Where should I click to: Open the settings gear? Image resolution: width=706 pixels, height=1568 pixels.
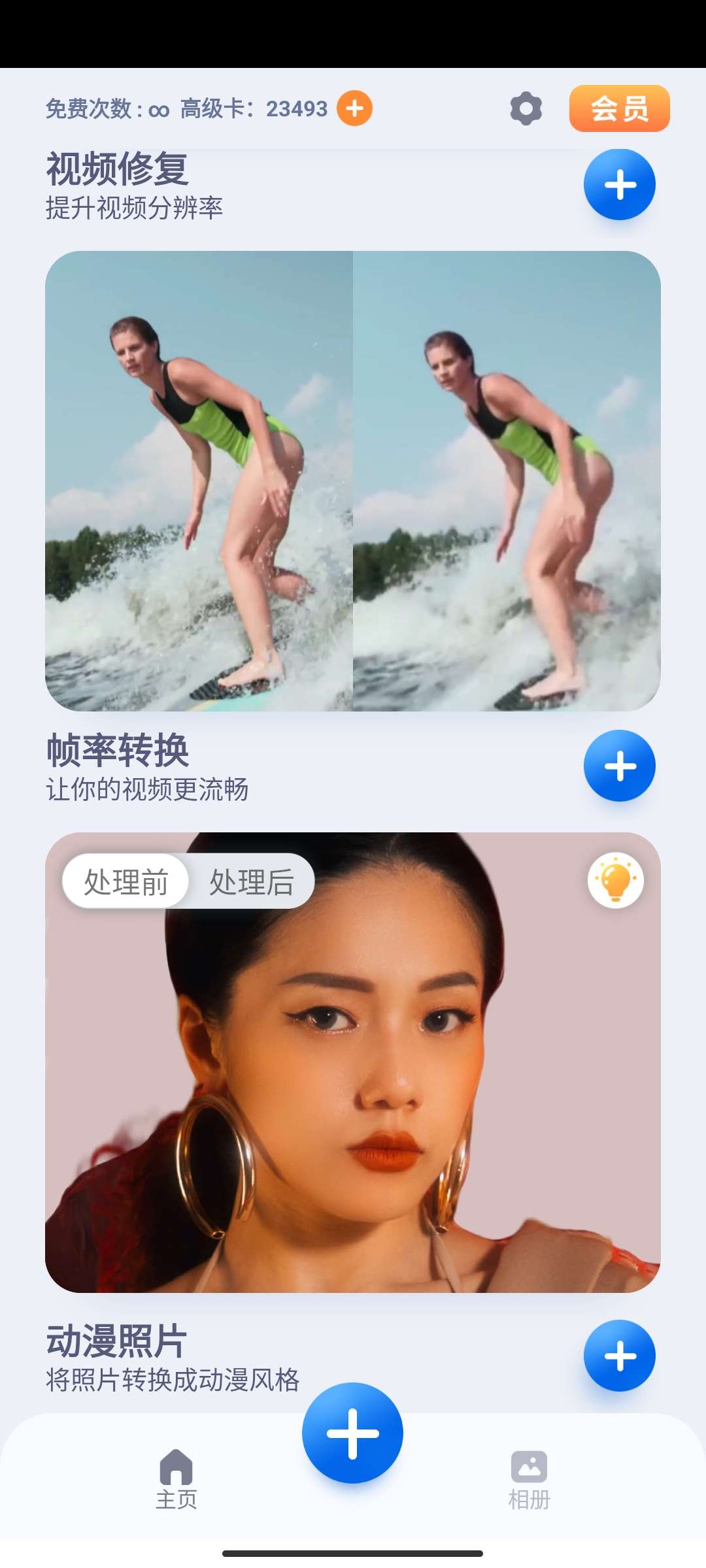526,108
